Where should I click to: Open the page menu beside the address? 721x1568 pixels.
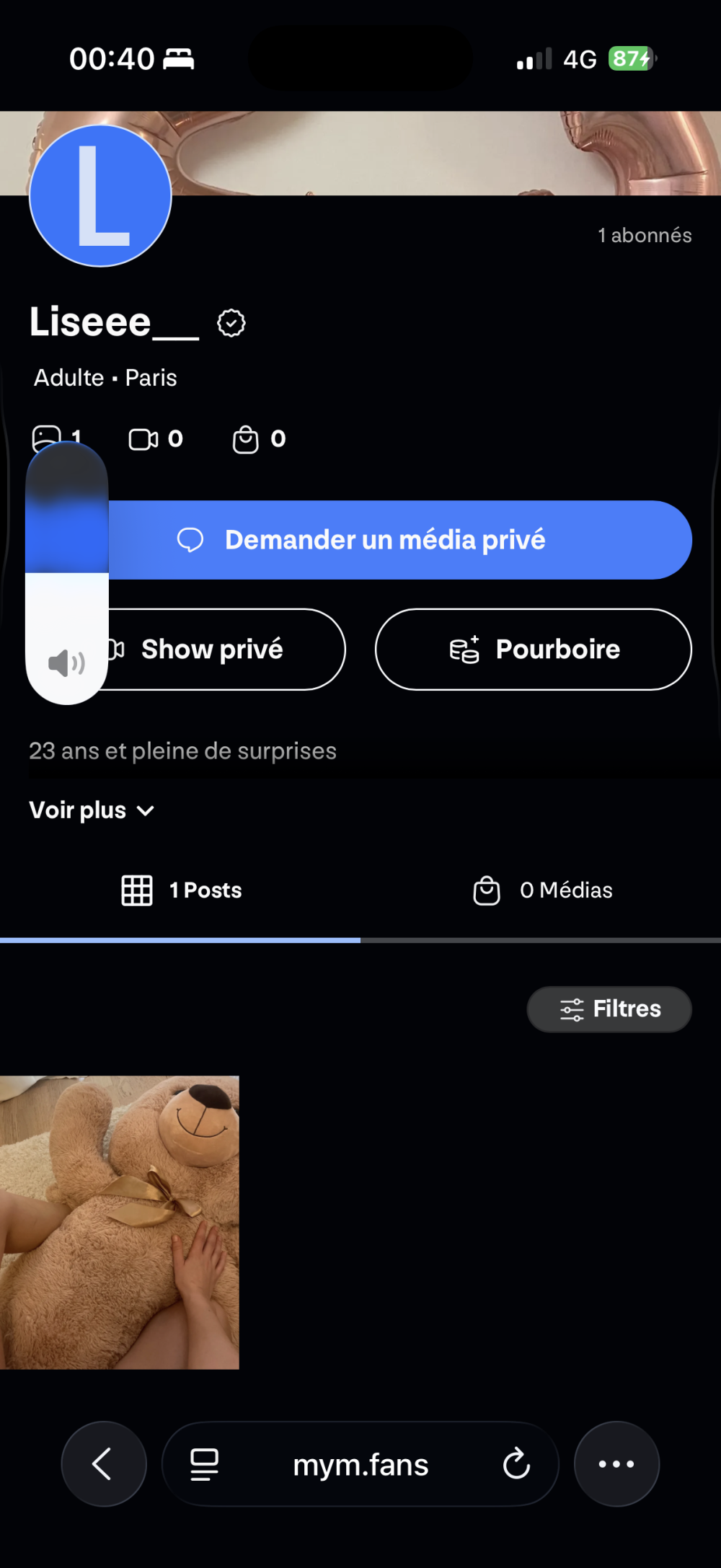pyautogui.click(x=204, y=1464)
